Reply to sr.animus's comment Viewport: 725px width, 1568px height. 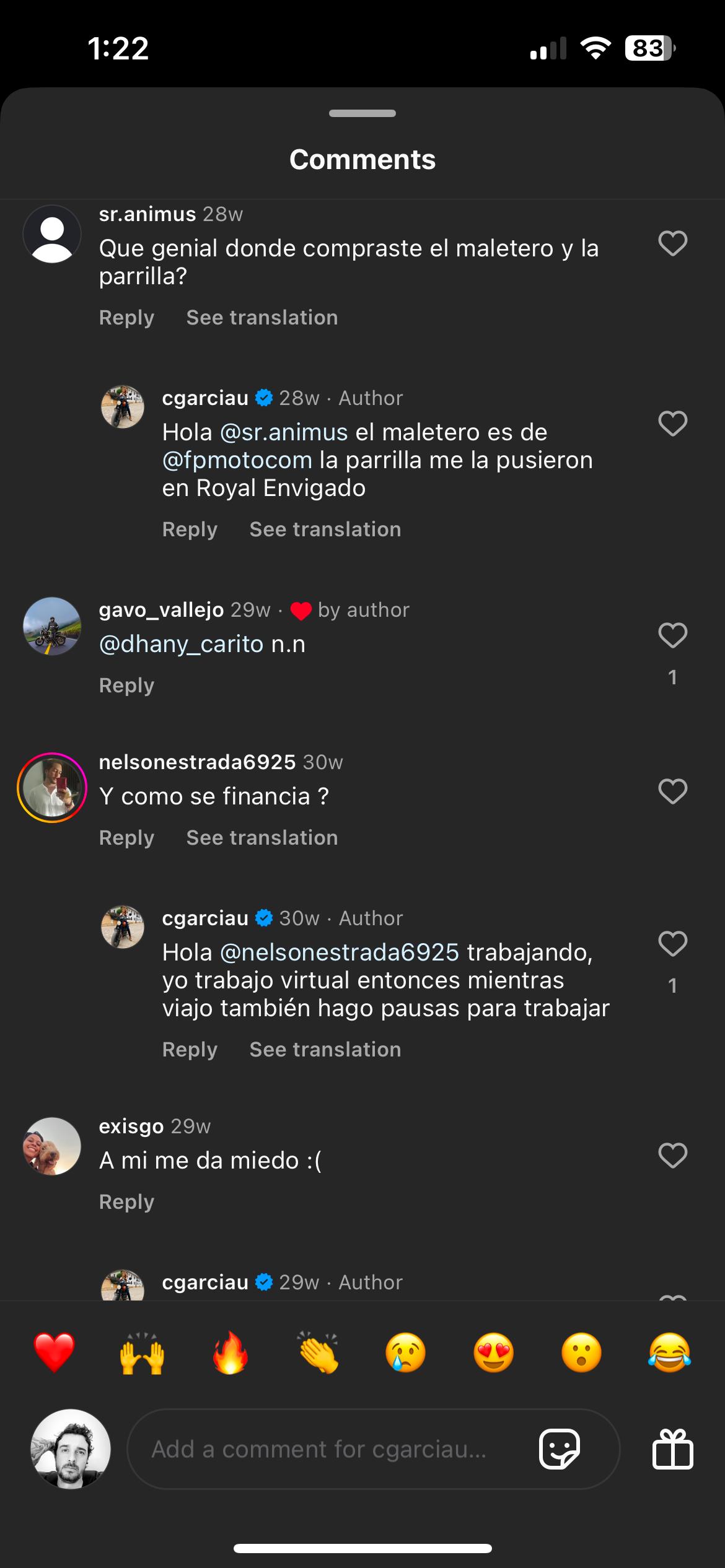[x=126, y=318]
